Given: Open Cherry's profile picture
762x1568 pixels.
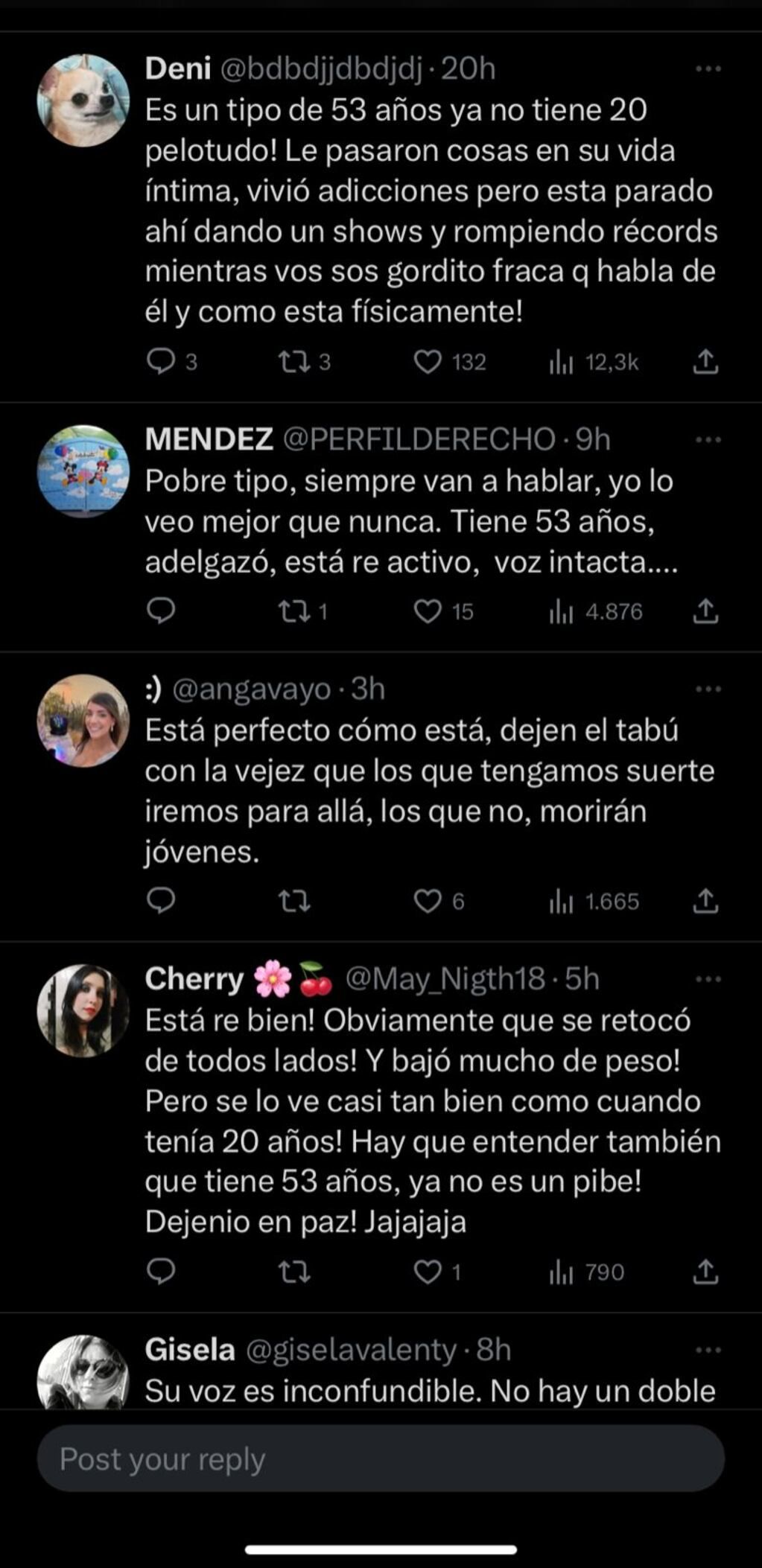Looking at the screenshot, I should pyautogui.click(x=83, y=1010).
